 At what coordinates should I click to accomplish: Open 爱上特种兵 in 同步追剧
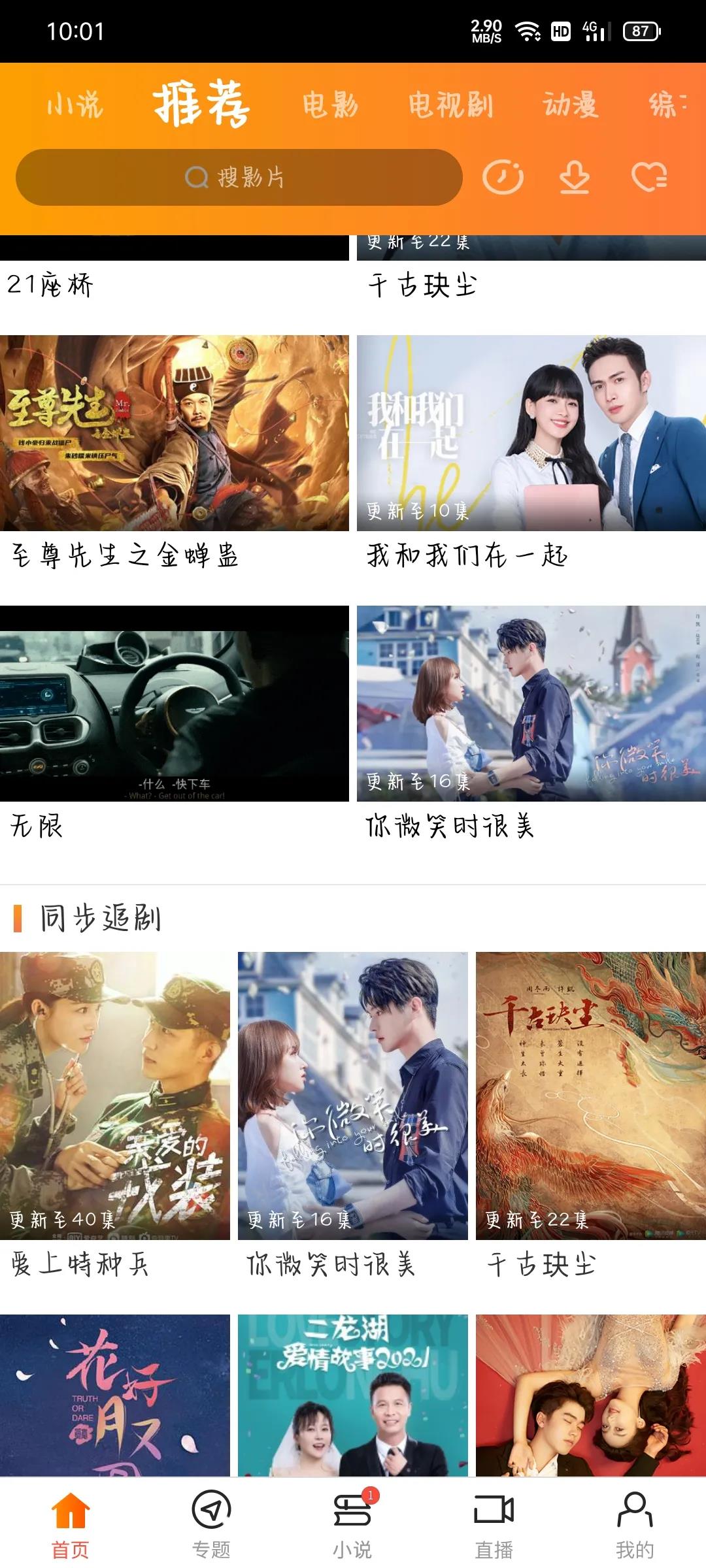coord(115,1096)
